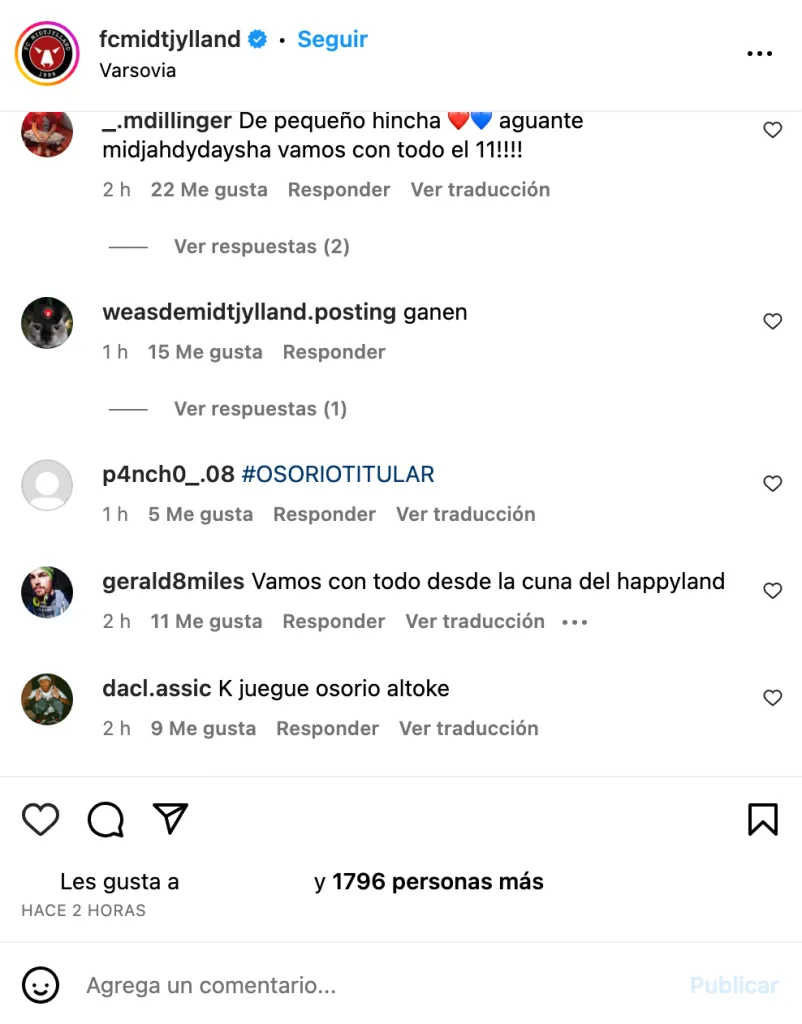This screenshot has height=1024, width=802.
Task: Expand the 2 replies under _.mdillinger's comment
Action: (x=261, y=246)
